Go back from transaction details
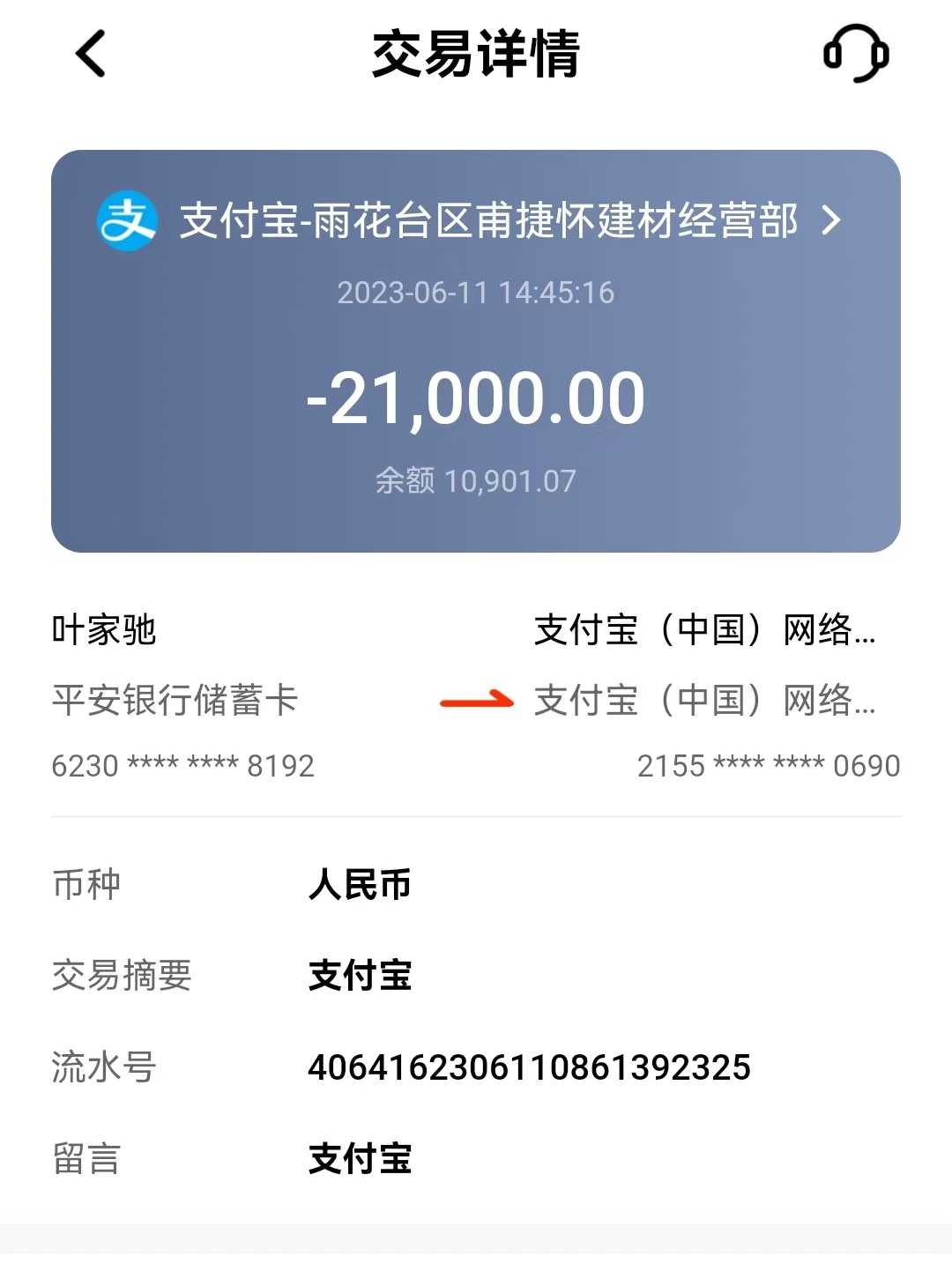Screen dimensions: 952x1271 91,54
